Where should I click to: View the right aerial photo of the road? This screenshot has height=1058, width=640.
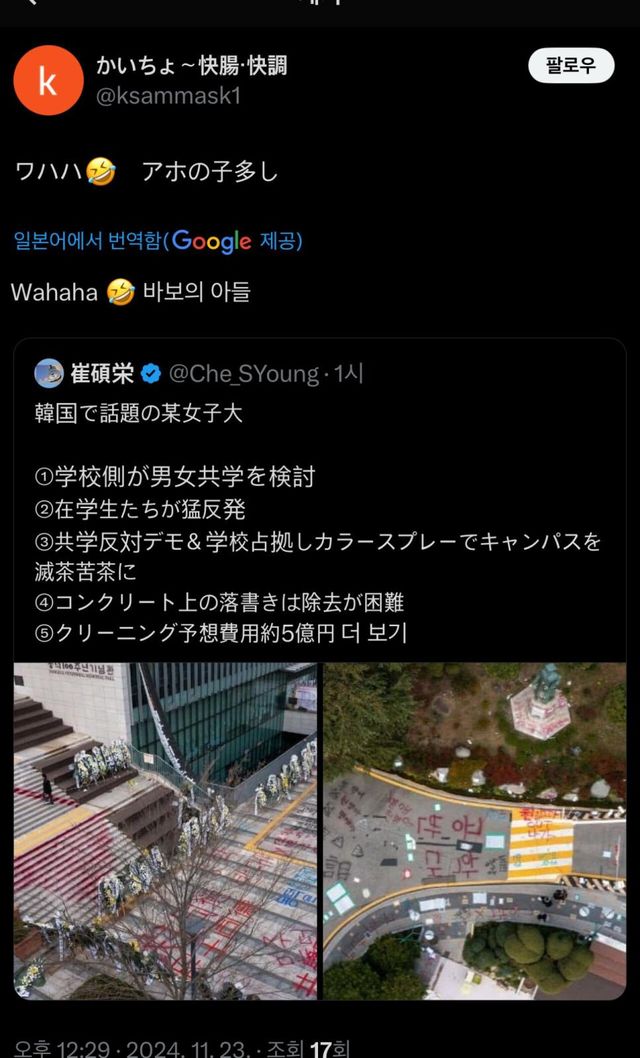pos(474,830)
